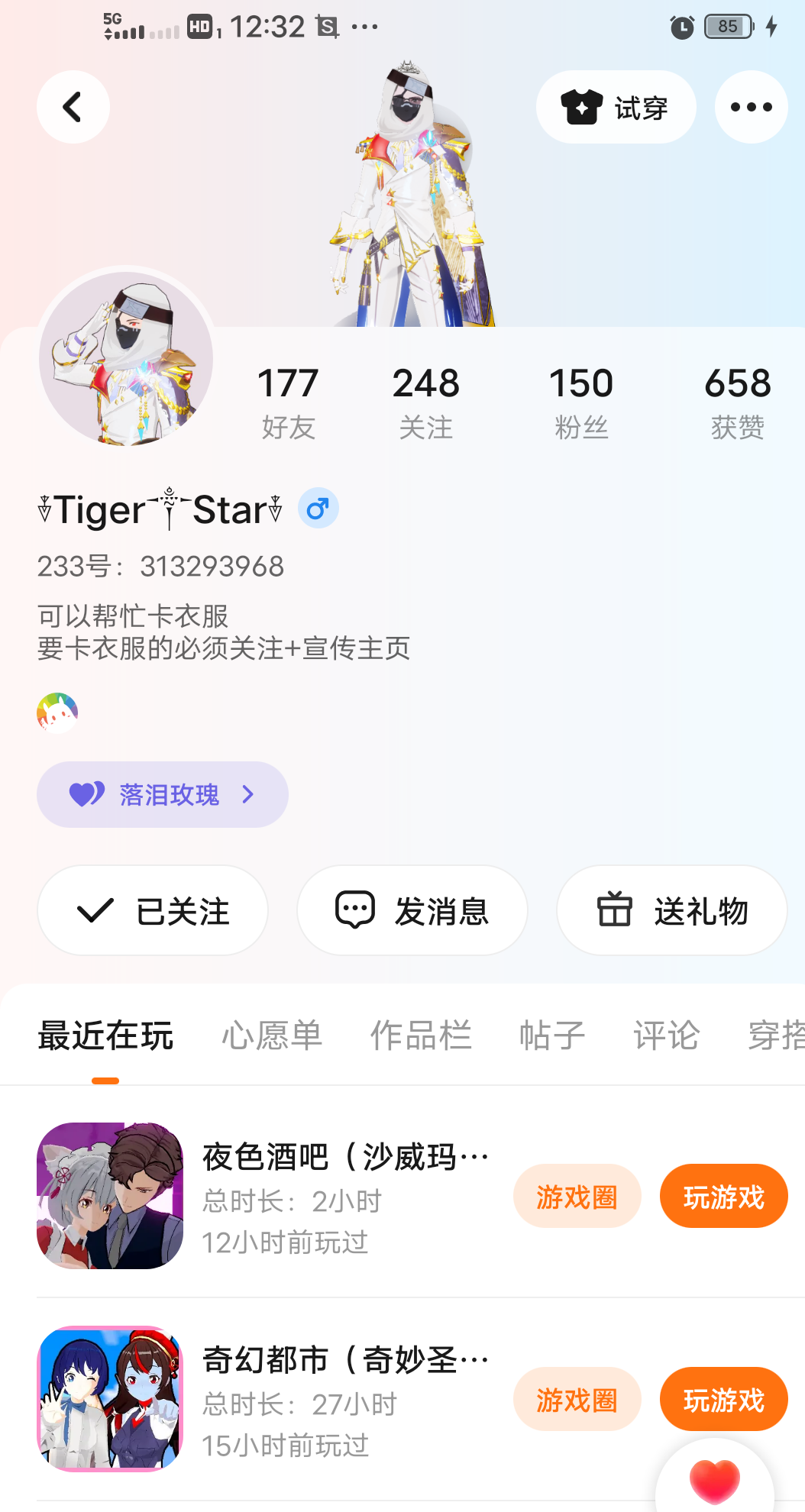View the 177 好友 friends list
This screenshot has width=805, height=1512.
tap(288, 402)
